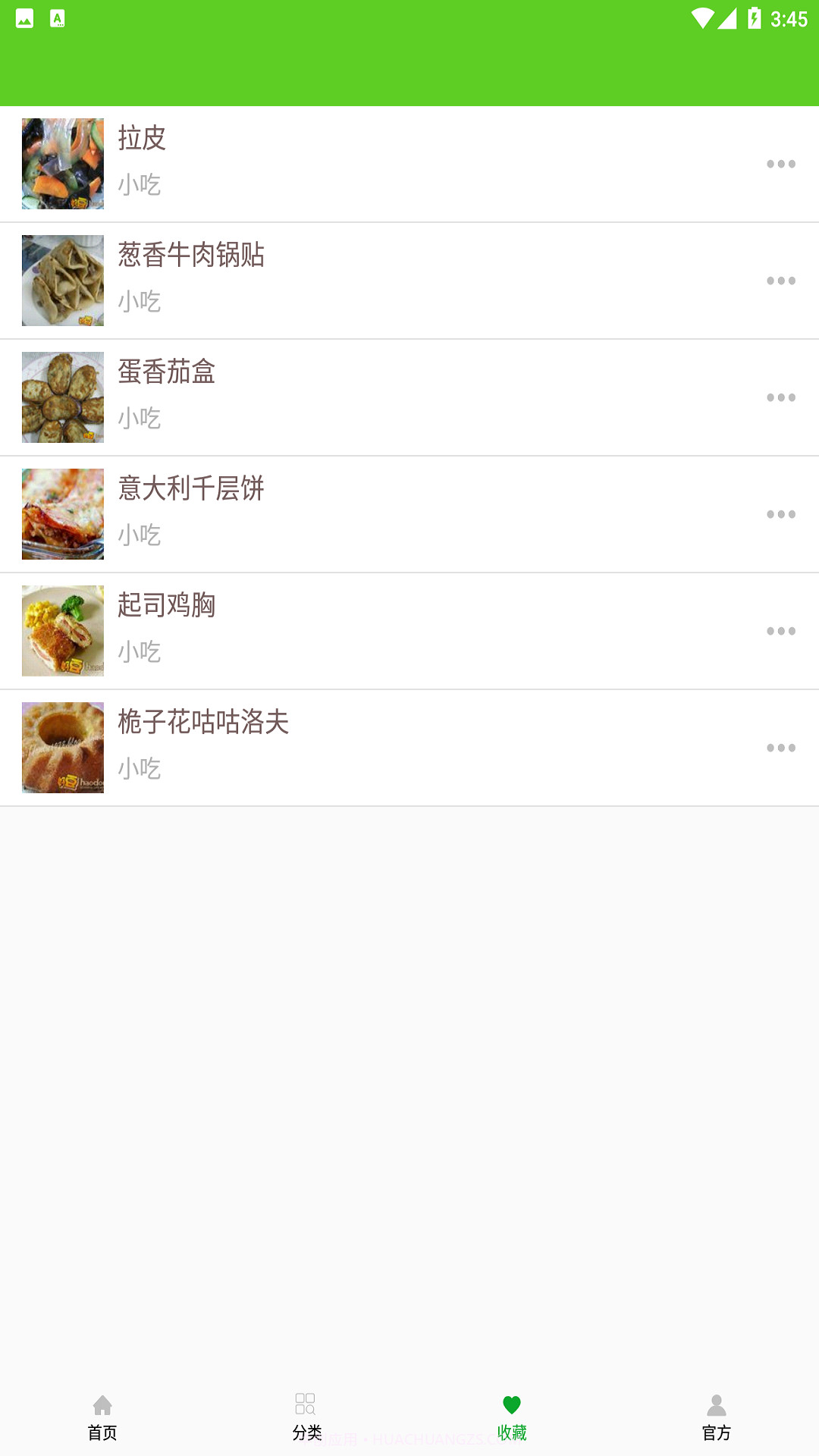
Task: Tap the 桅子花咕咕洛夫 cake image
Action: pos(63,747)
